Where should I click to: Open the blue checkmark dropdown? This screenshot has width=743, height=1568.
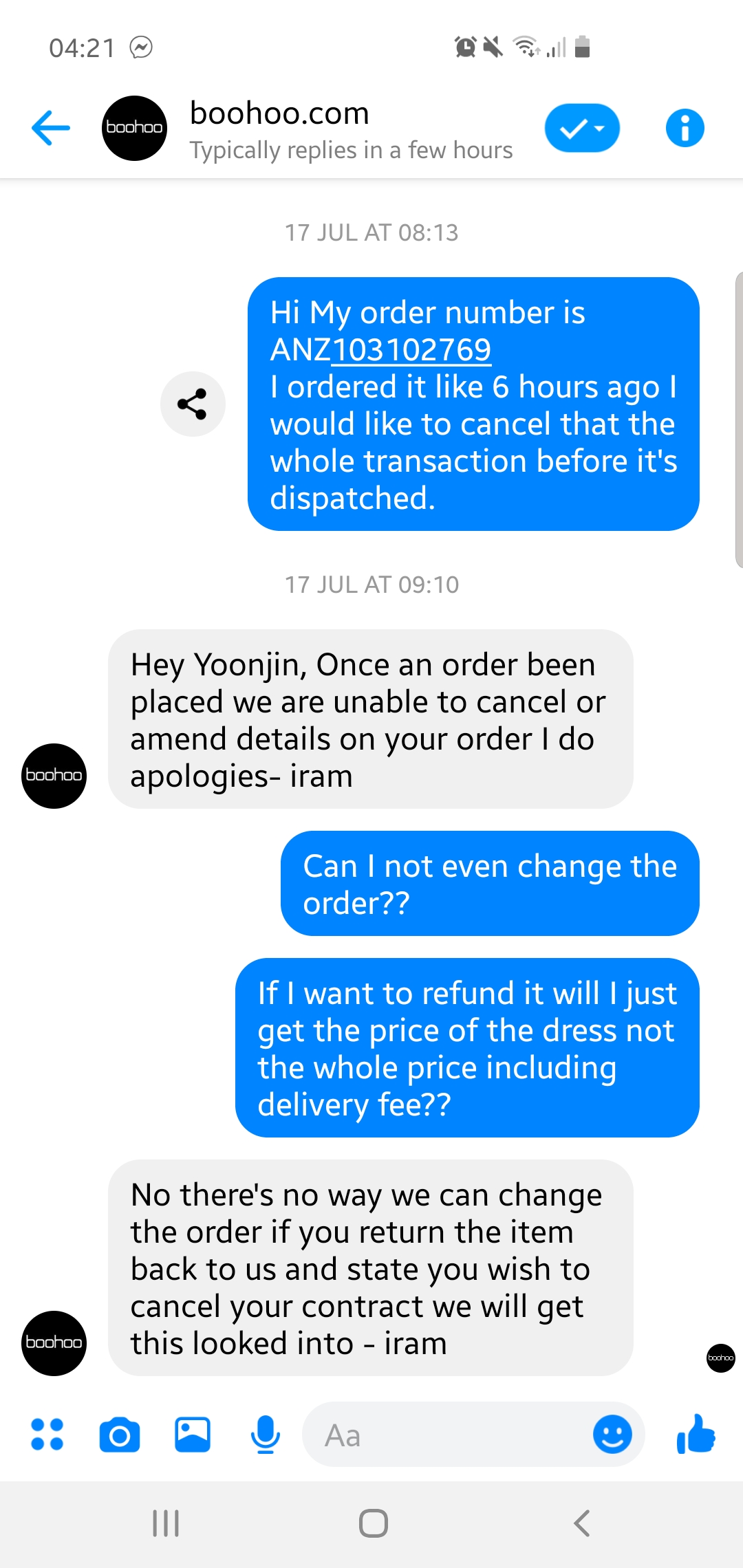click(x=582, y=128)
